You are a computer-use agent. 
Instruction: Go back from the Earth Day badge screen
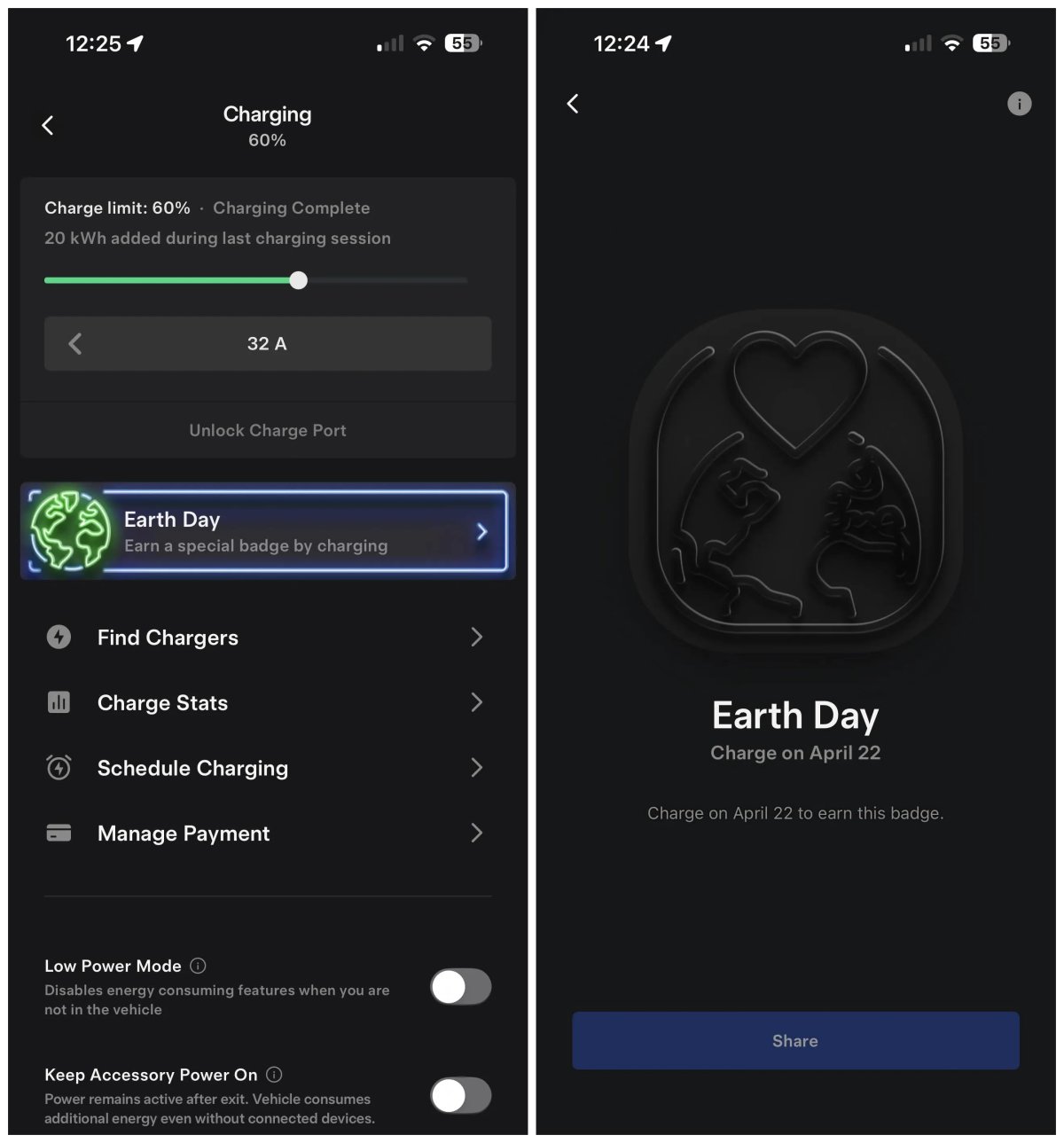pos(573,104)
